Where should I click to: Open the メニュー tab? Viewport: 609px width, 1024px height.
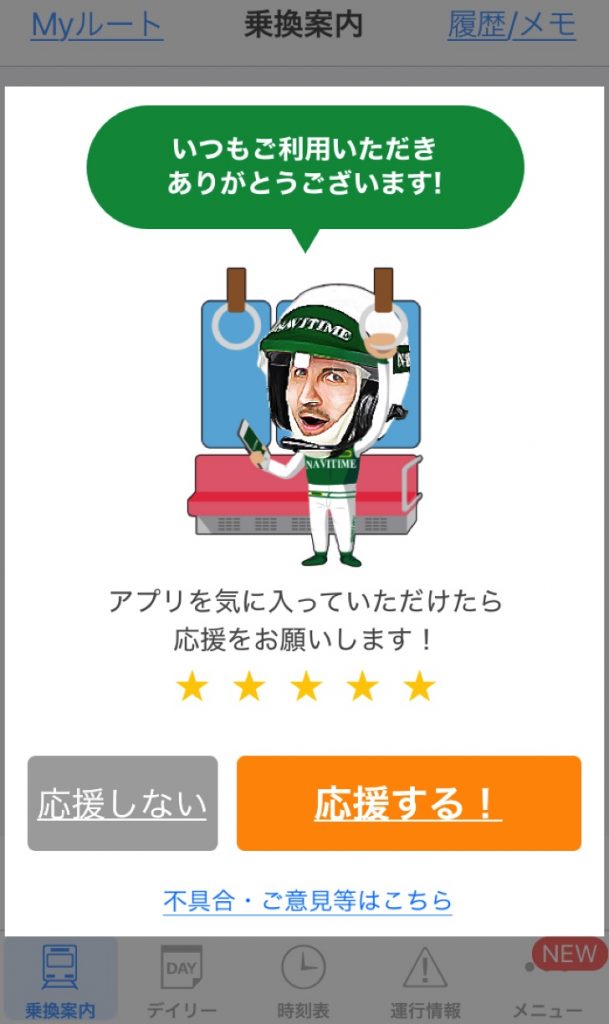(x=547, y=980)
